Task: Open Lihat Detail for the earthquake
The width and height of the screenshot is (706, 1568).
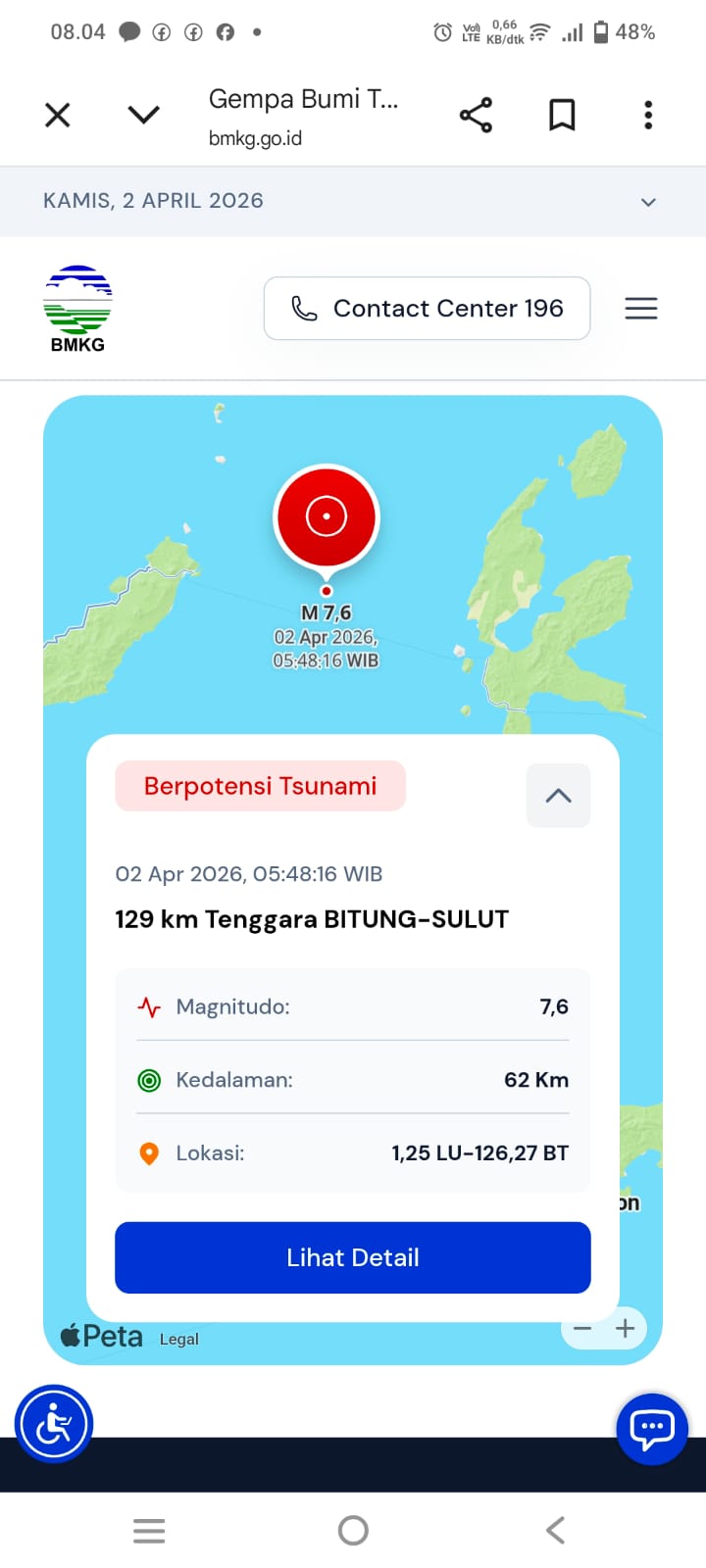Action: 353,1257
